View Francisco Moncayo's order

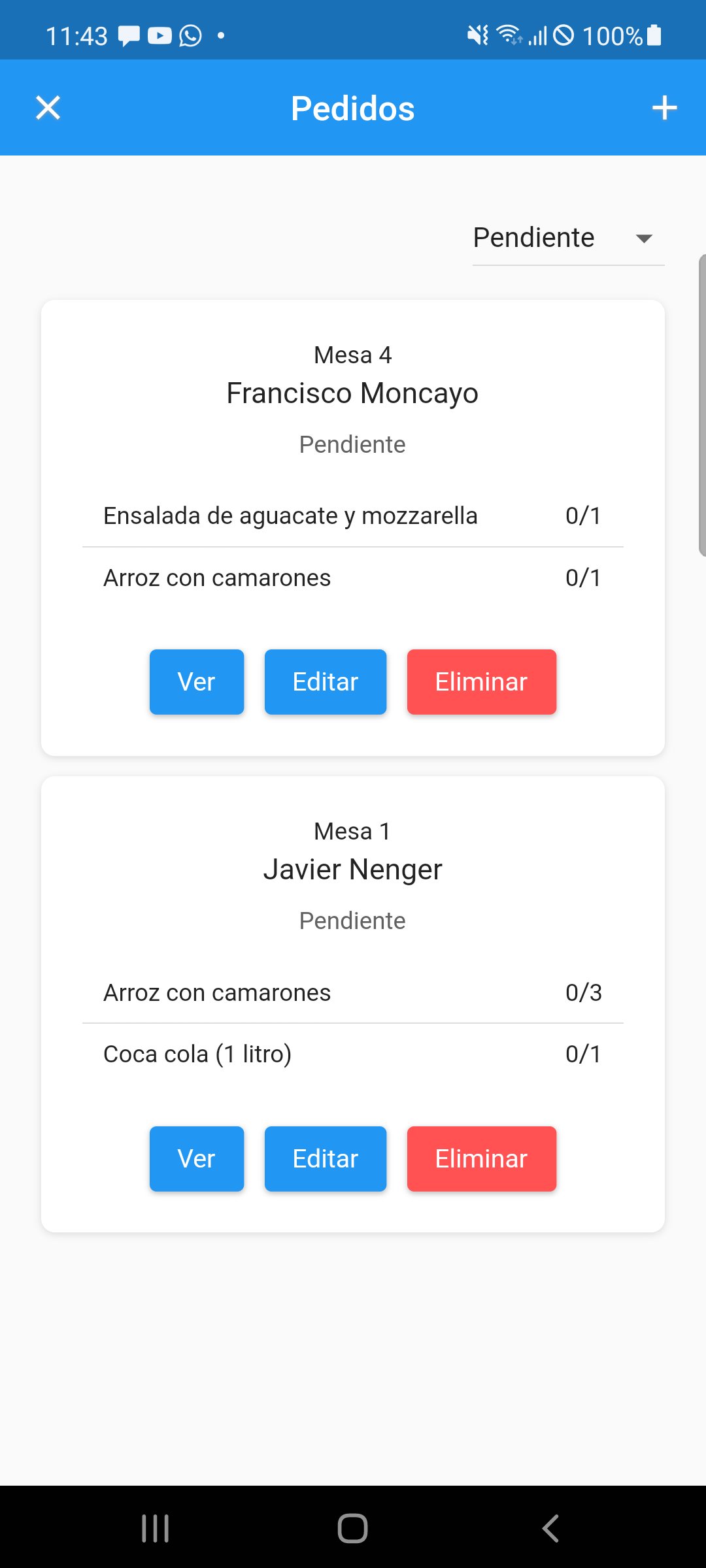pos(196,681)
